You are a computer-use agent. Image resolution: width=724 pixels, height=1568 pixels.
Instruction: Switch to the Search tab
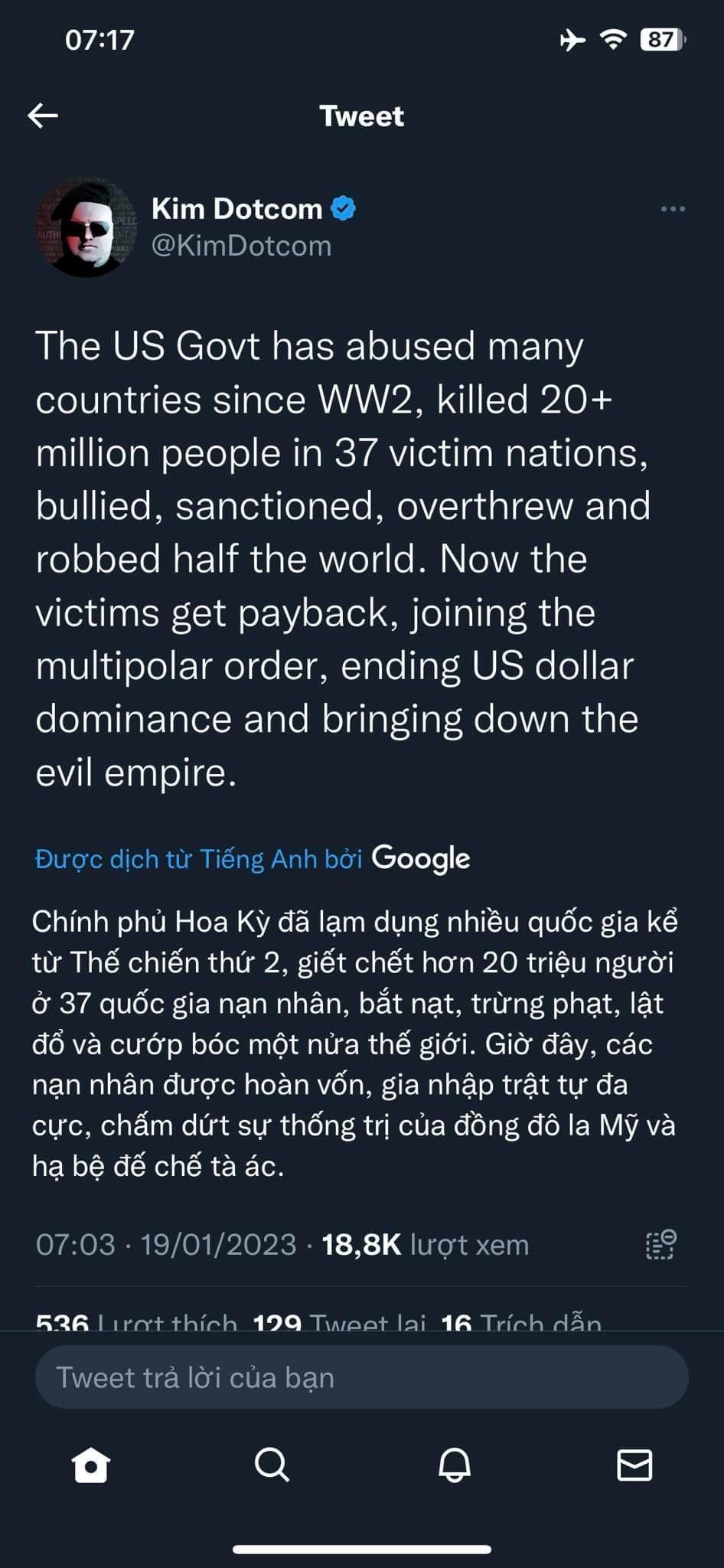click(272, 1465)
